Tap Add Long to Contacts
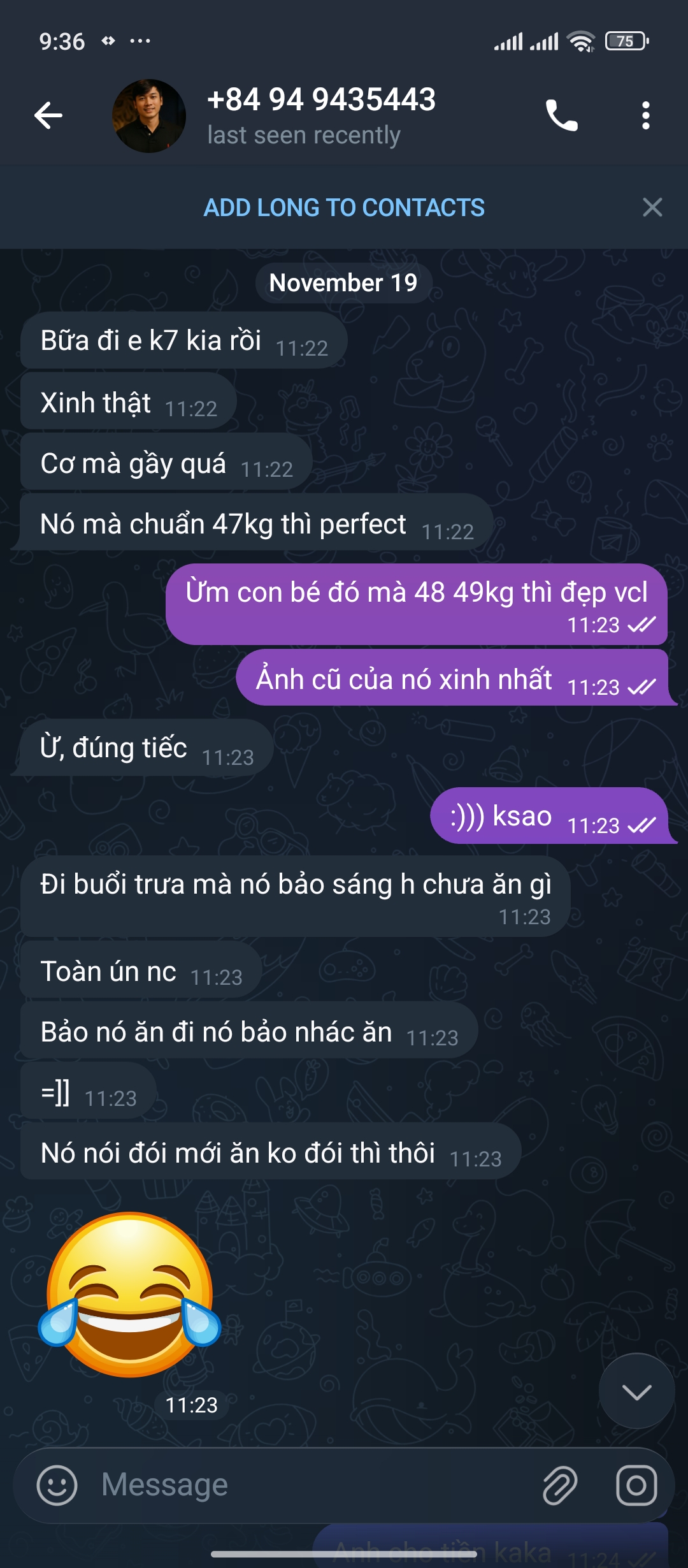 [344, 208]
